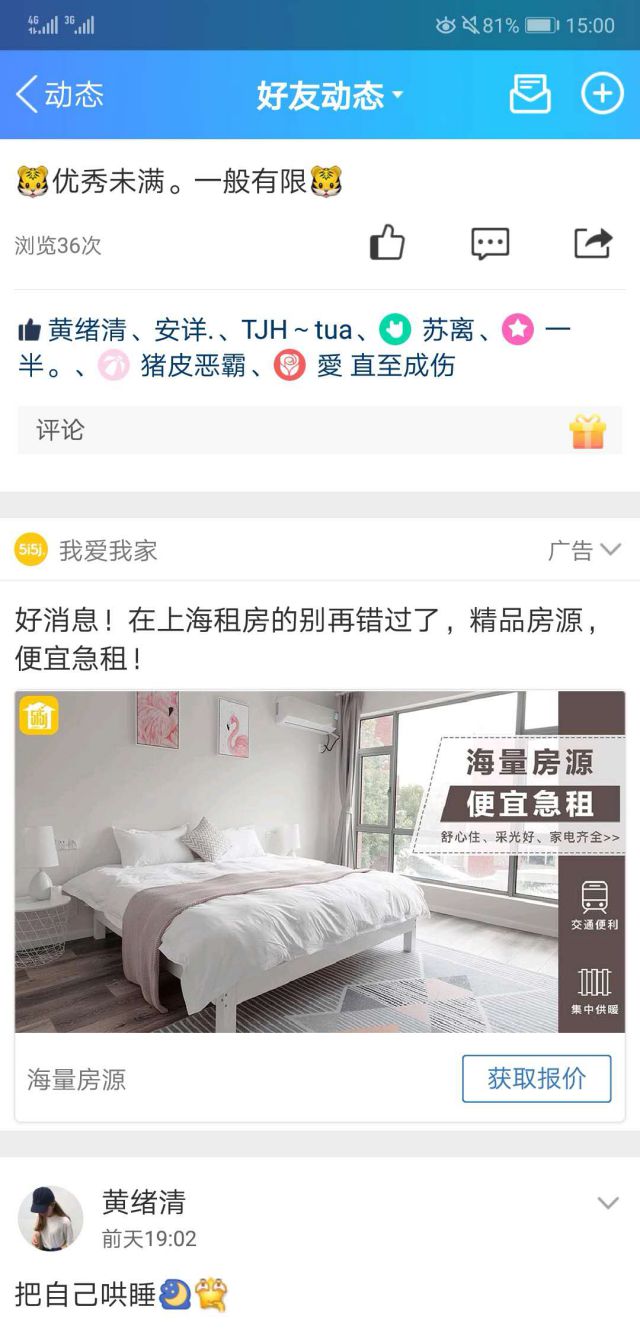Like the 优秀未满 post

(387, 243)
